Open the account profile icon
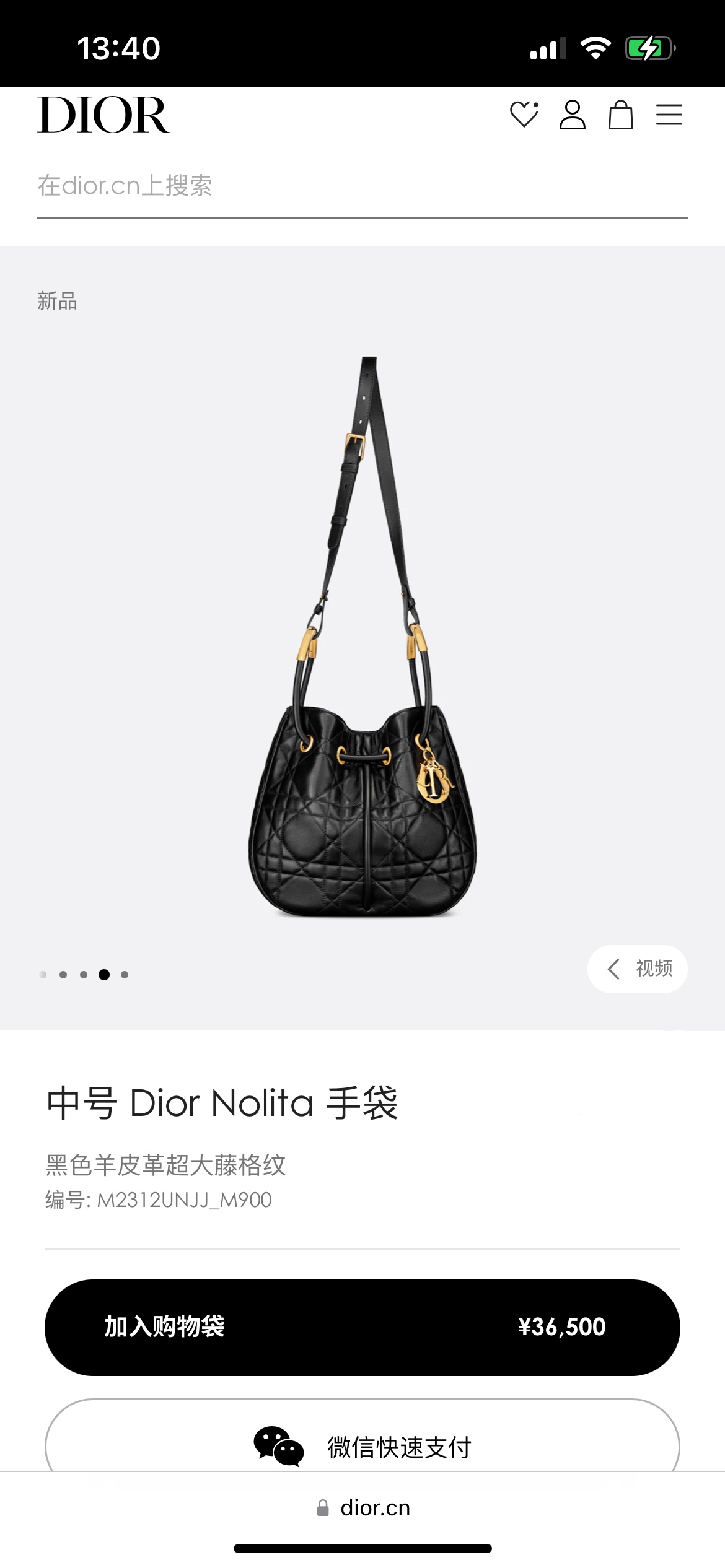This screenshot has height=1568, width=725. point(572,115)
